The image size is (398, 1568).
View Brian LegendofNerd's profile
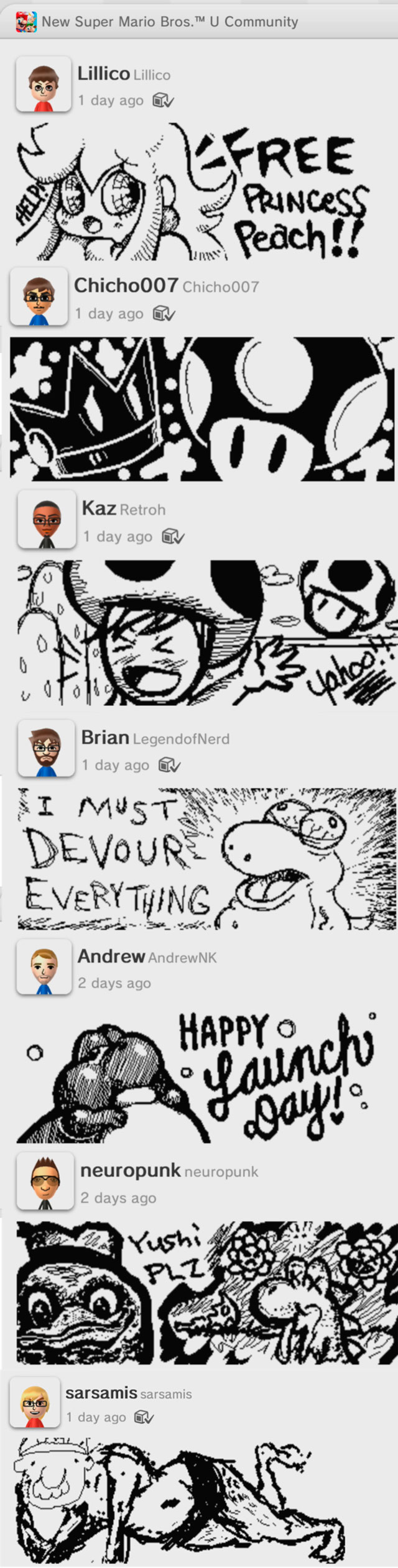click(x=47, y=748)
